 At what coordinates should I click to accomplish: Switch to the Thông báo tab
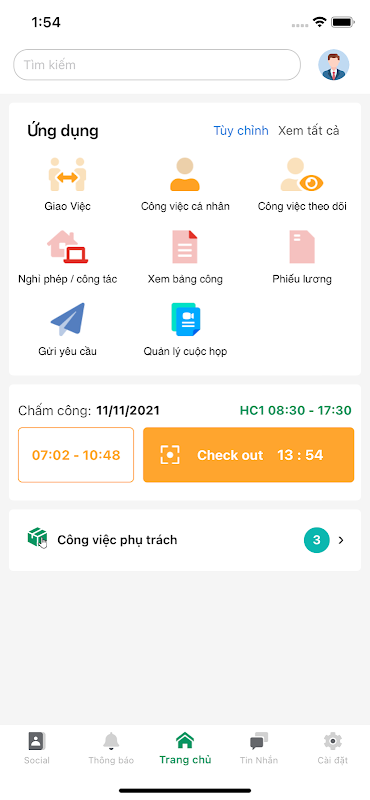pyautogui.click(x=111, y=748)
